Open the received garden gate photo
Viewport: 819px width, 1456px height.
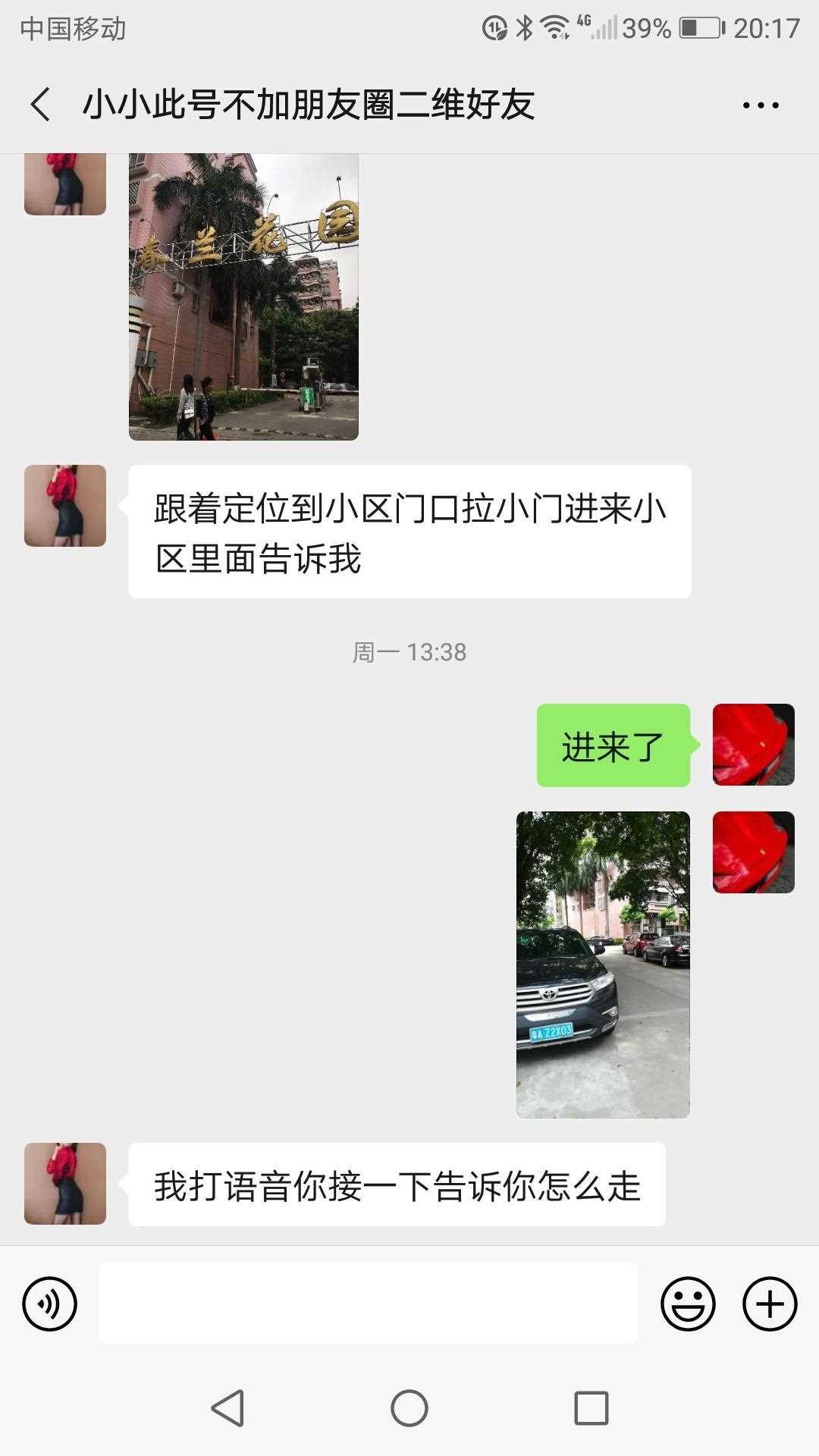pos(243,297)
